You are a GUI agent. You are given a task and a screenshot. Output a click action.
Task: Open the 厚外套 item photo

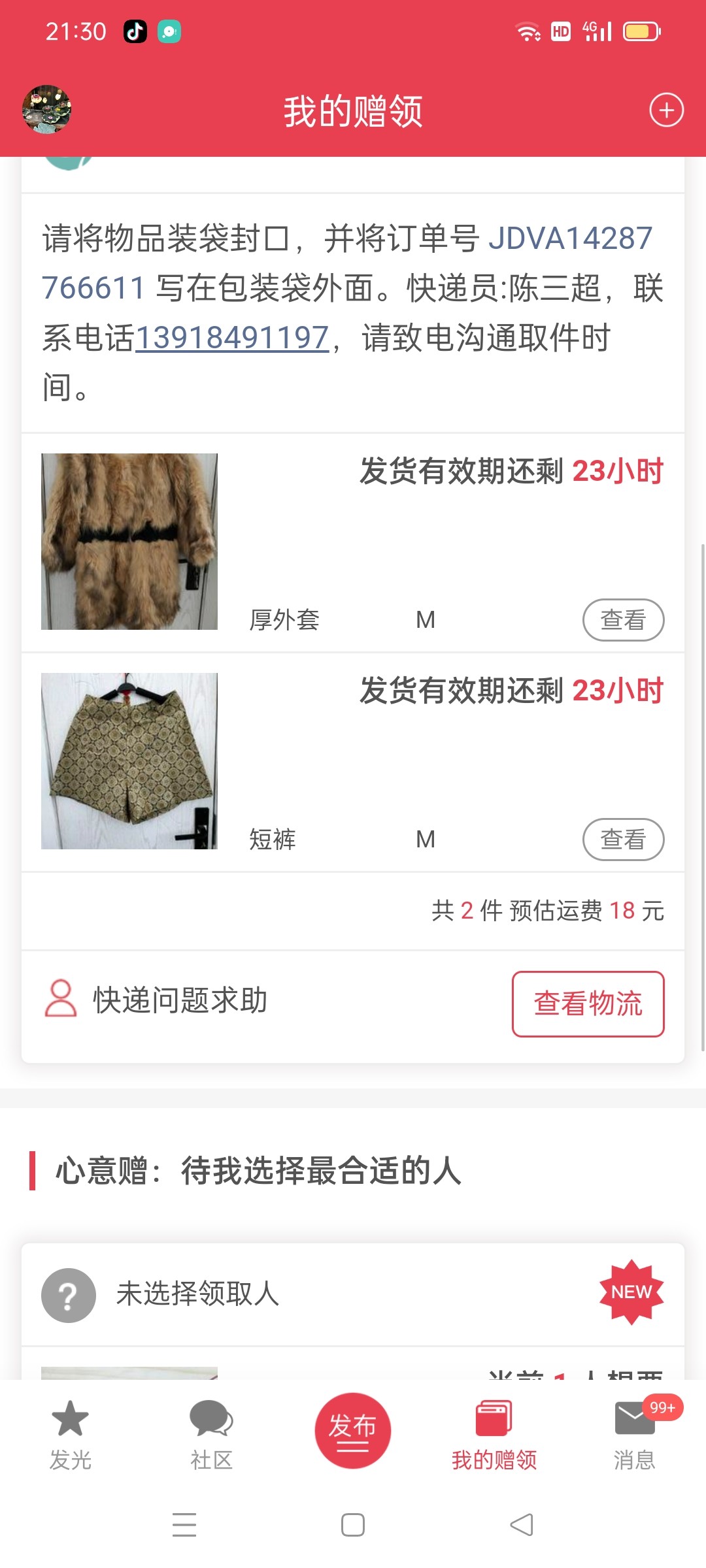129,542
